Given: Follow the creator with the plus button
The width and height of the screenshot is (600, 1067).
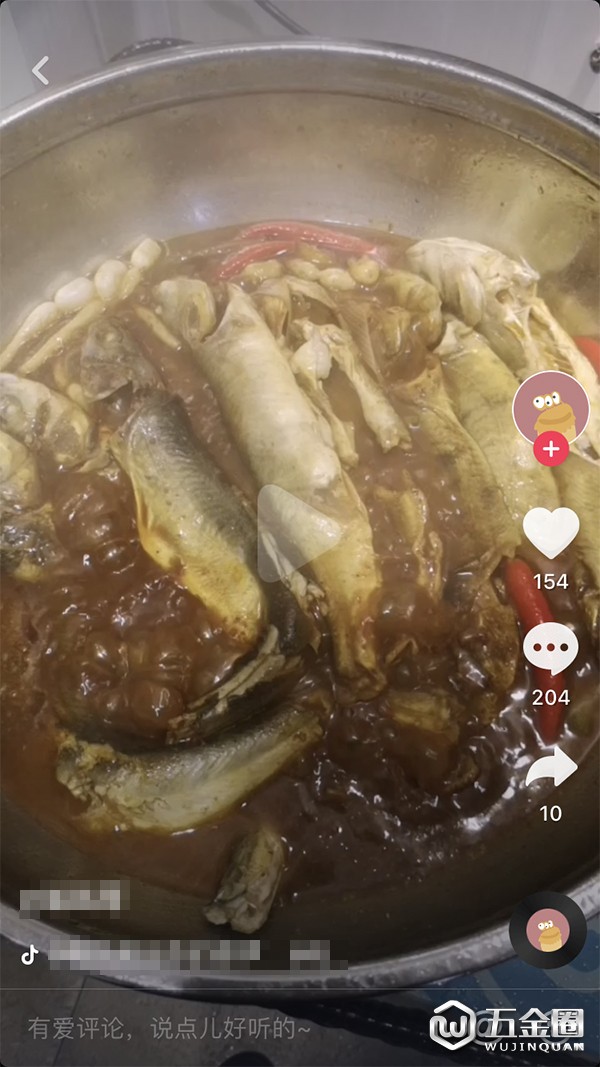Looking at the screenshot, I should tap(550, 449).
